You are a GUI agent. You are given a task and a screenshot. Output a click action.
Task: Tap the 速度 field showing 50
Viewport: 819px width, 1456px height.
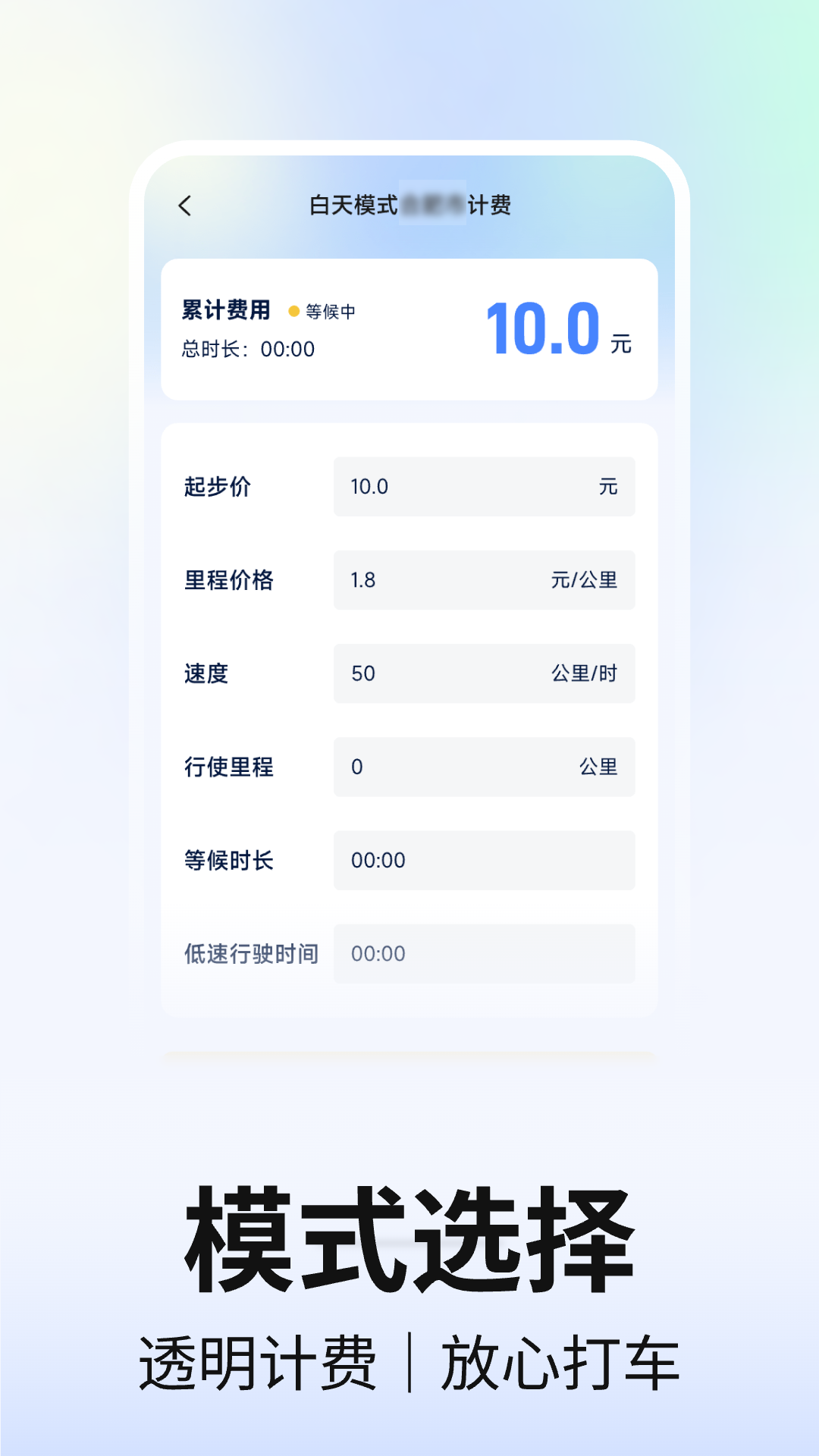tap(483, 673)
